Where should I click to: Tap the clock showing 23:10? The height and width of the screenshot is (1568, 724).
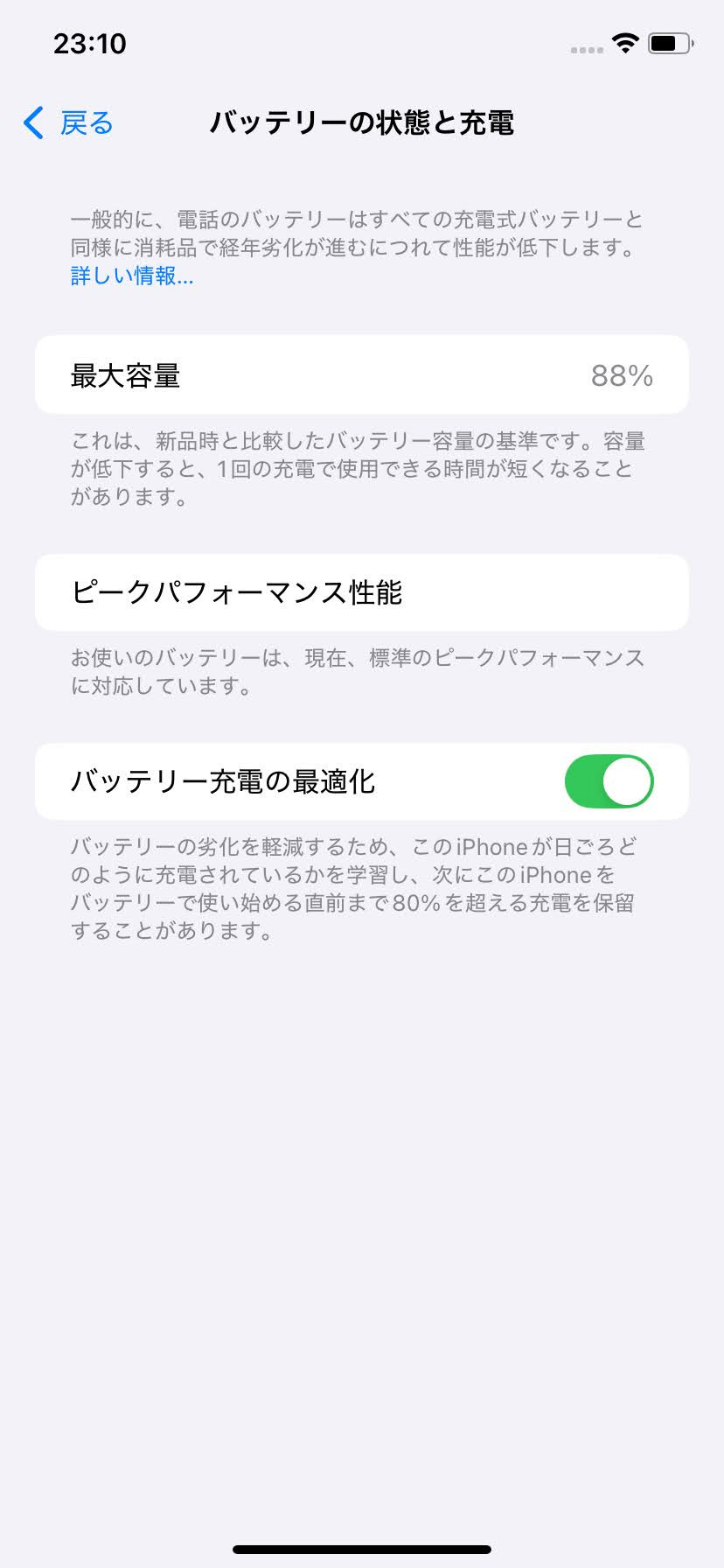click(91, 43)
